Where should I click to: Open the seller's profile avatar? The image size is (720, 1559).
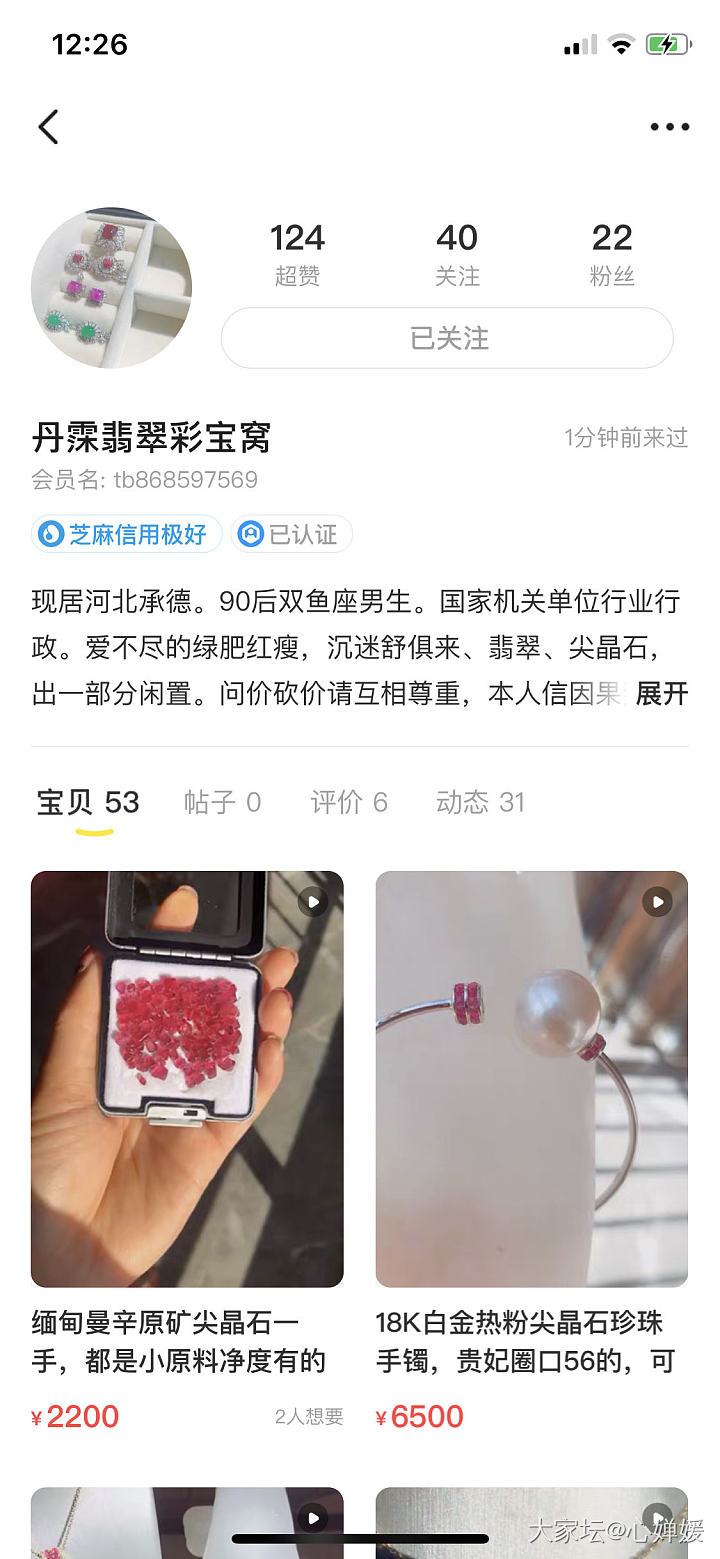tap(111, 288)
